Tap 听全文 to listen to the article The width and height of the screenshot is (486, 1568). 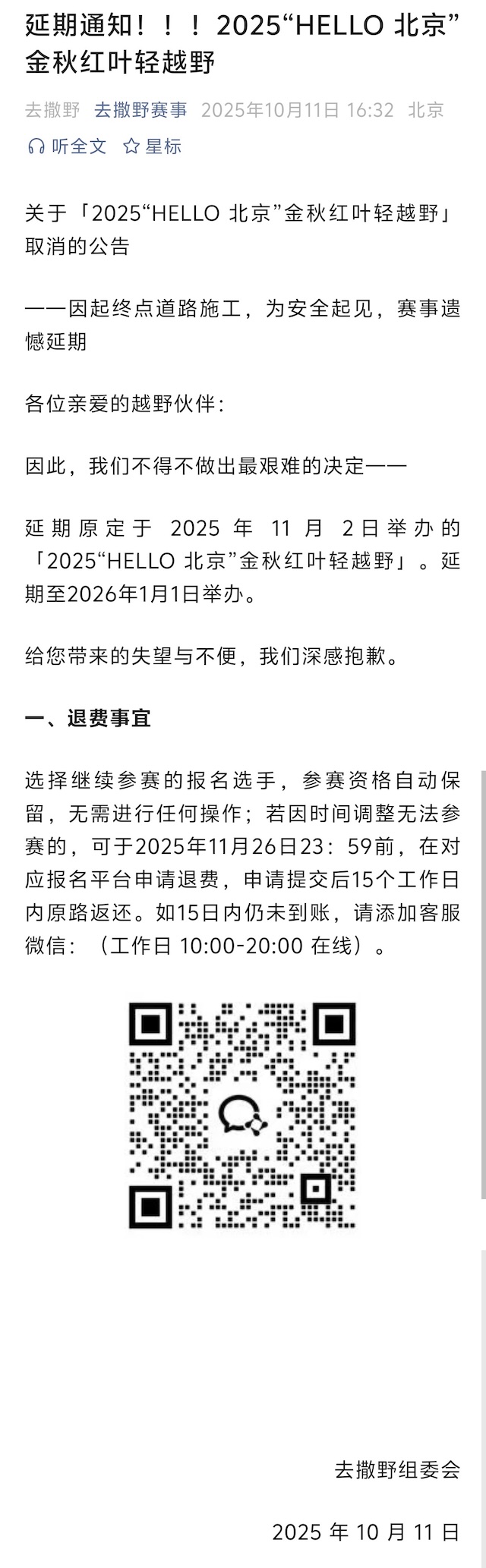coord(67,146)
